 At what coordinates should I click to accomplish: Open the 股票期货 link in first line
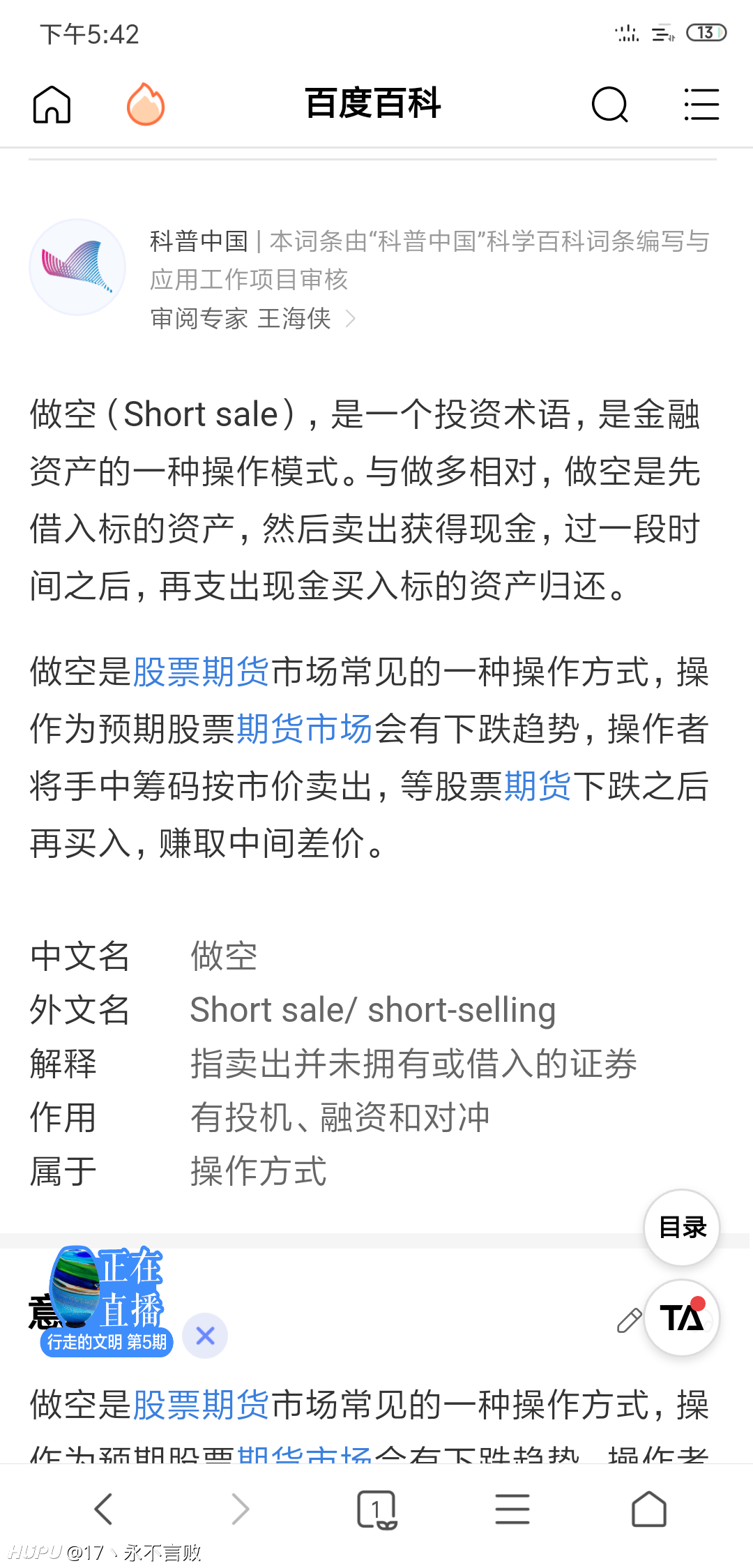201,672
